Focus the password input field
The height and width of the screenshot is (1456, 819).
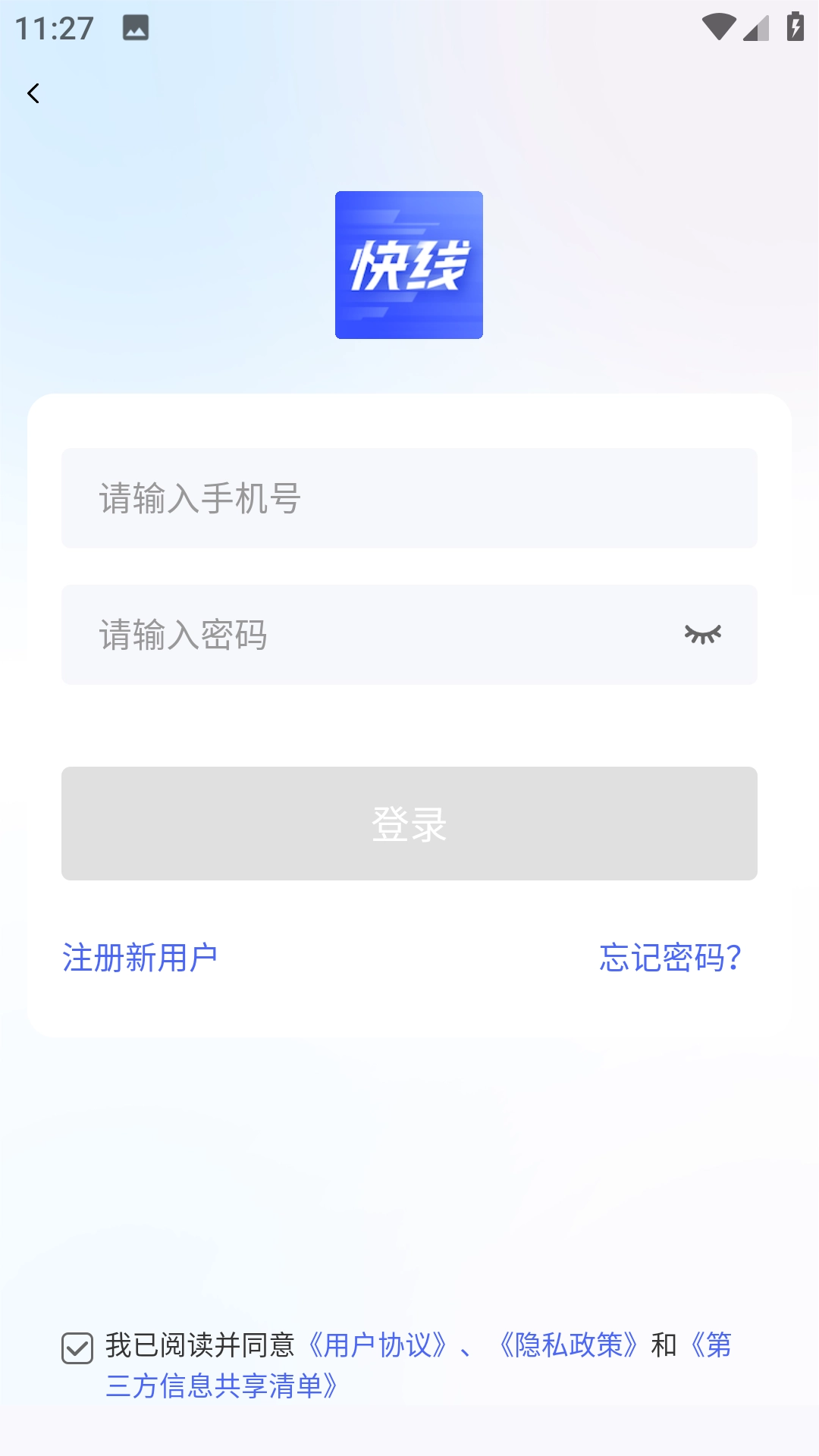tap(364, 635)
